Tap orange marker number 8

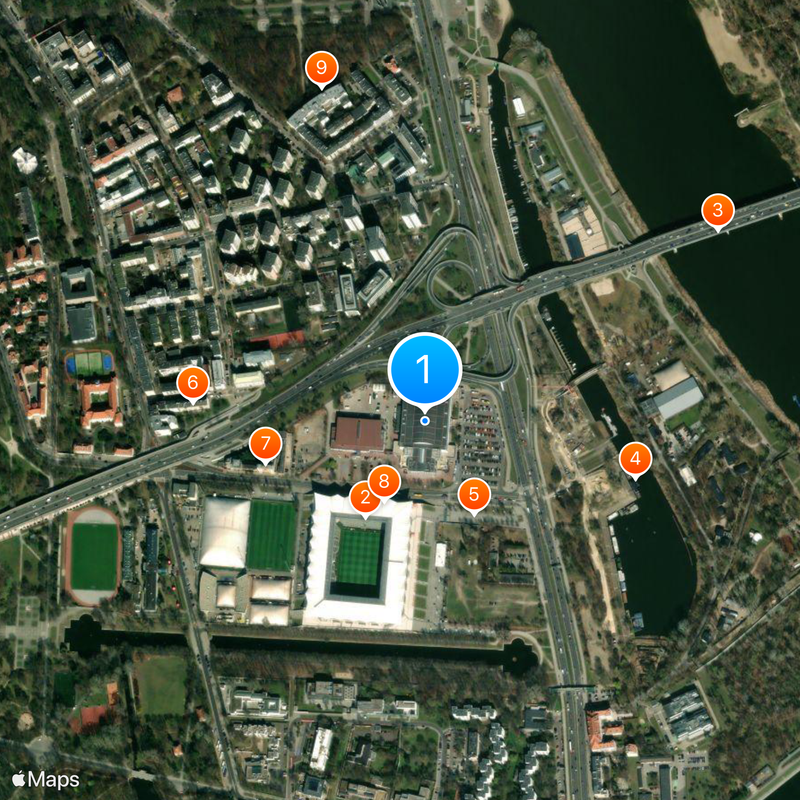click(x=385, y=479)
